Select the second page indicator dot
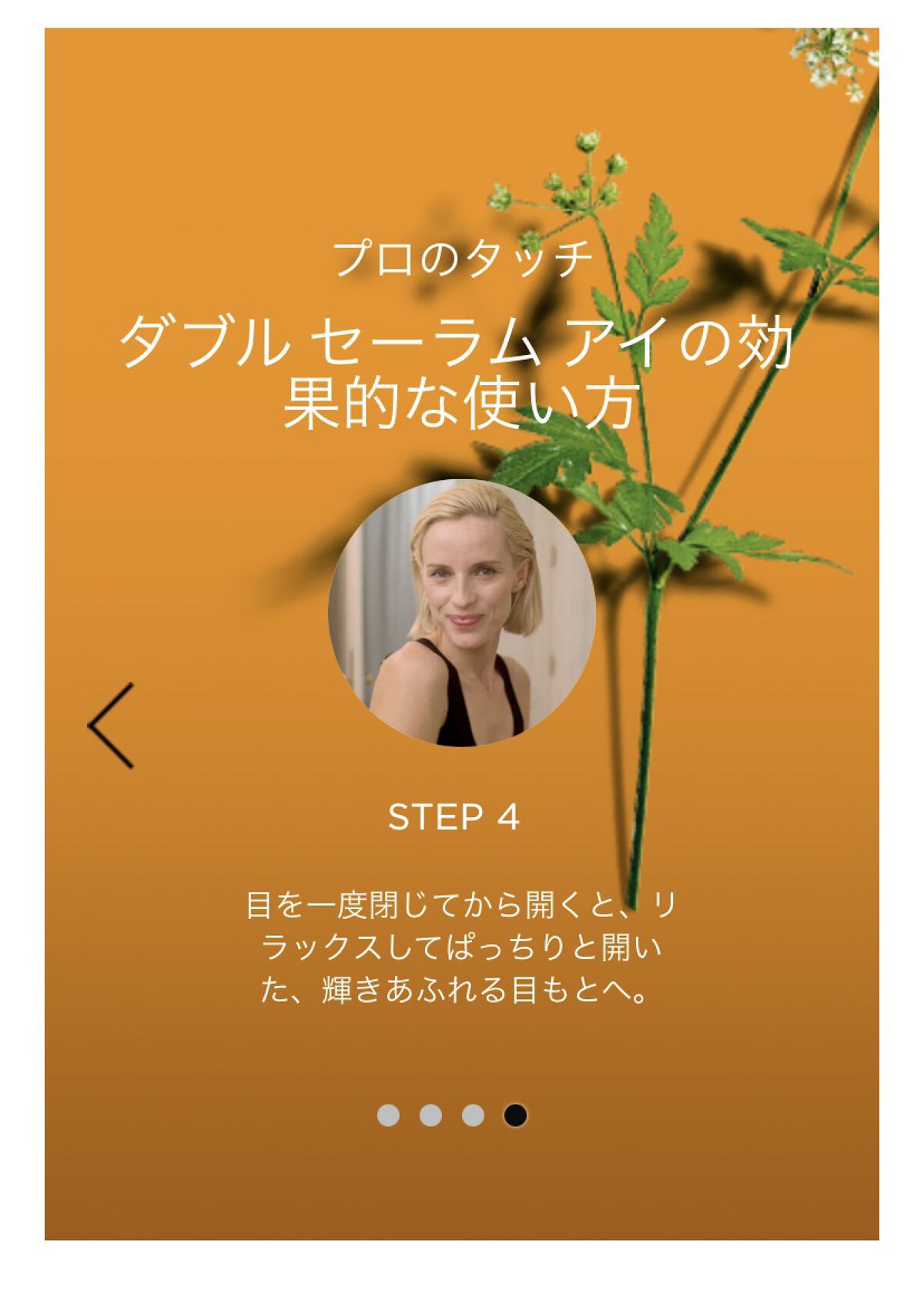Screen dimensions: 924x1294 pyautogui.click(x=430, y=1115)
